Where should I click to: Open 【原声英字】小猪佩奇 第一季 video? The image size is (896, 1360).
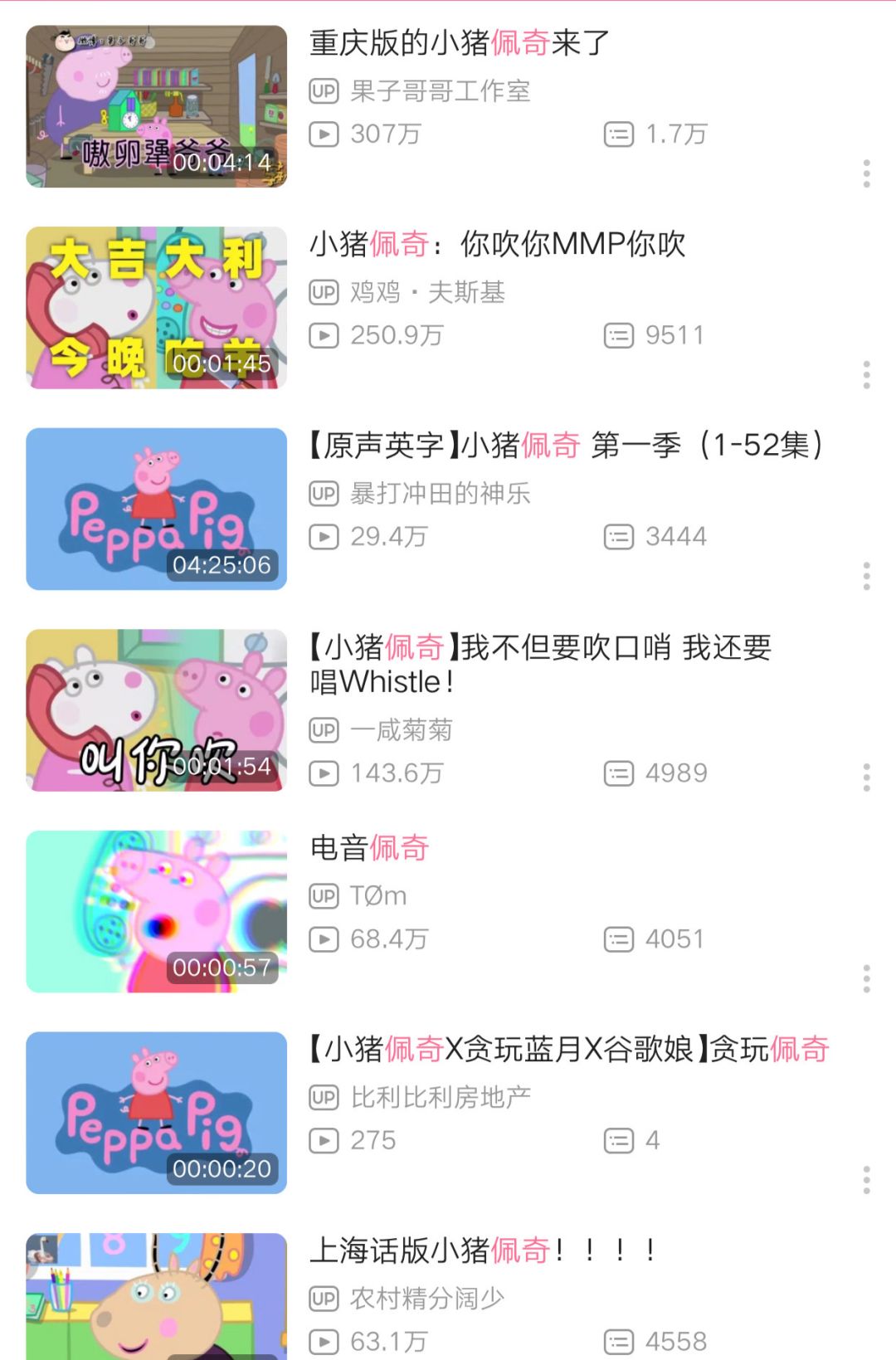click(566, 446)
